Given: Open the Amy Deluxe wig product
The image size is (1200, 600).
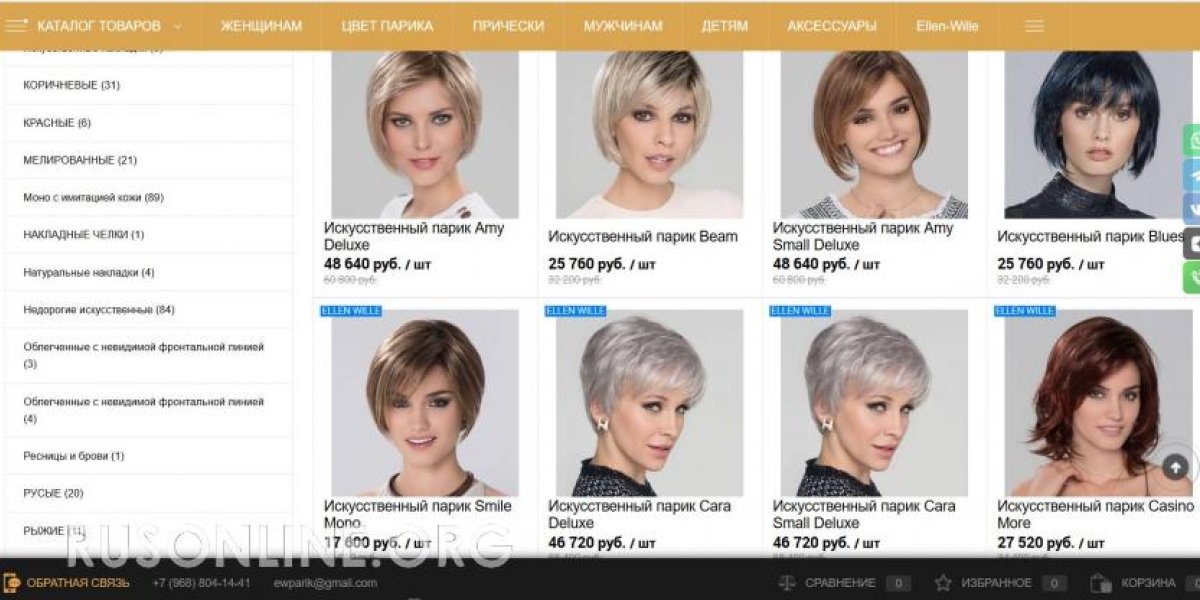Looking at the screenshot, I should click(x=414, y=236).
